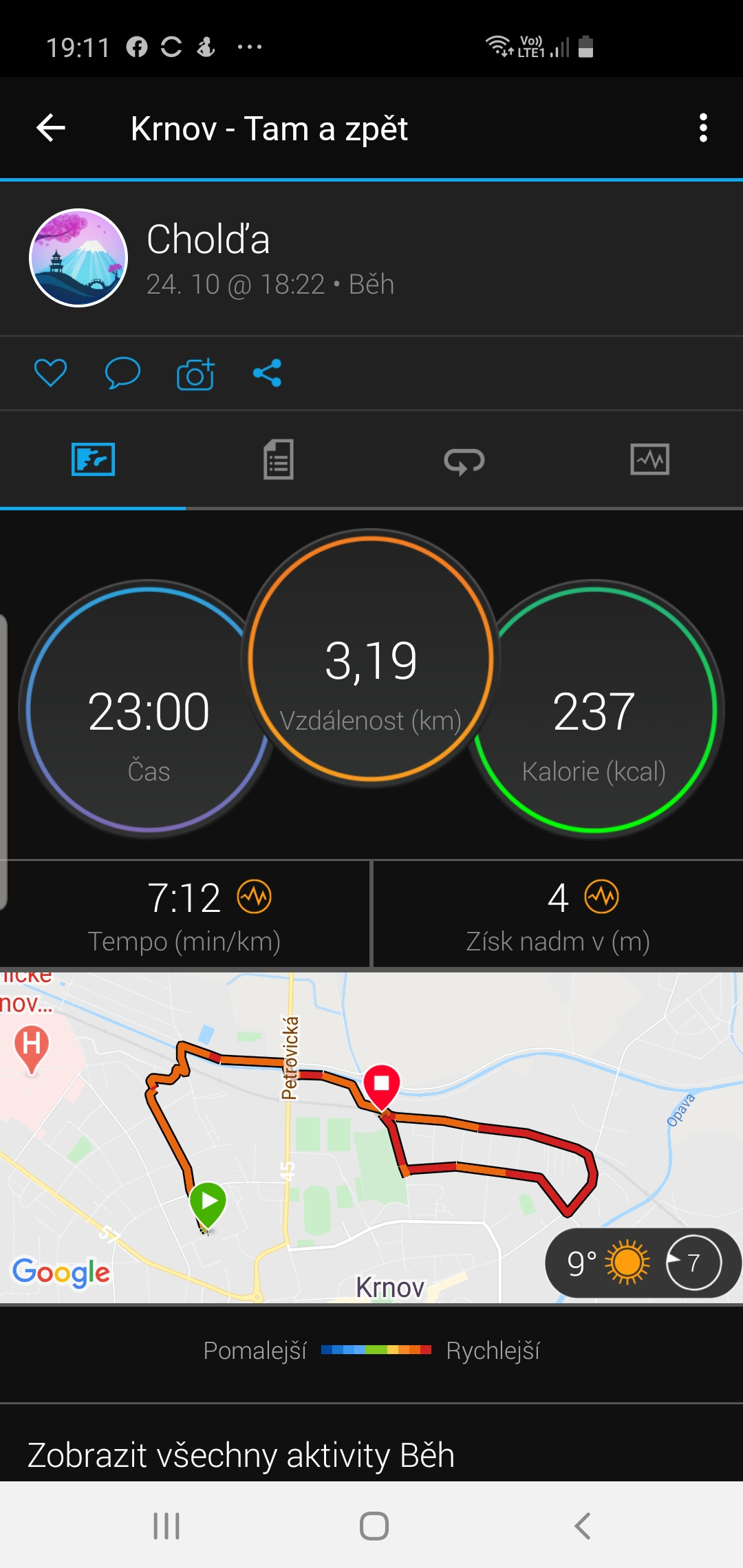Screen dimensions: 743x1568
Task: Open recent apps from navigation bar
Action: (166, 1525)
